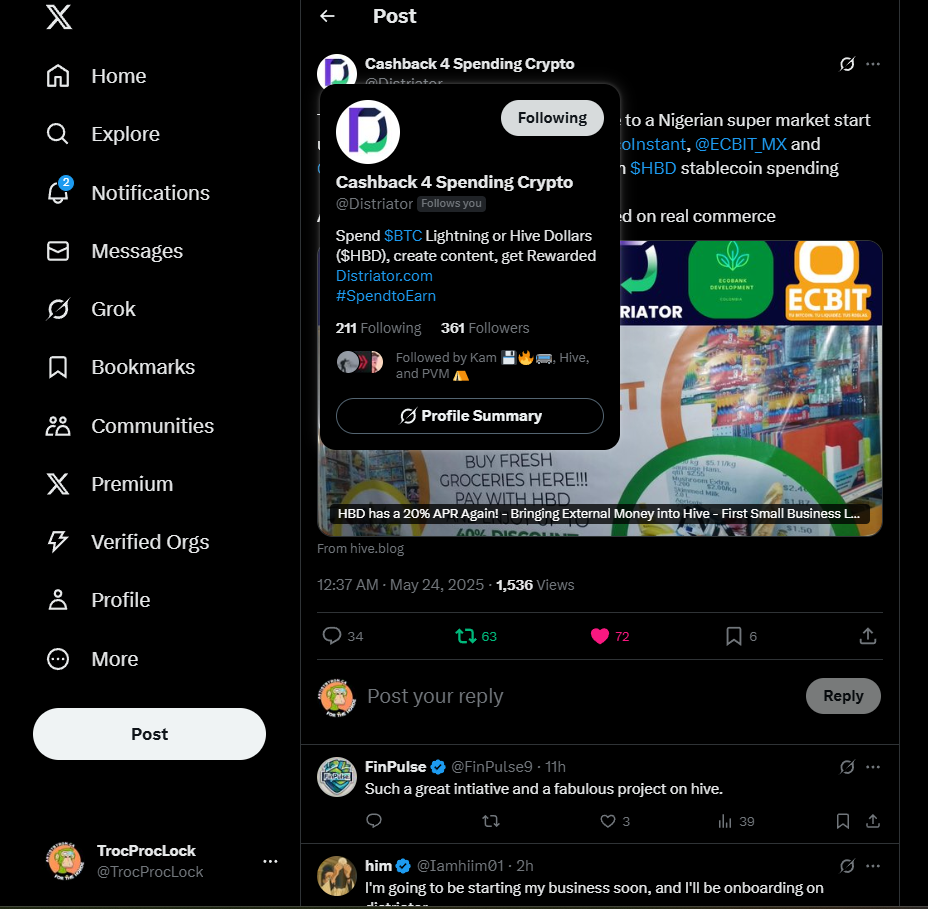Tap the Following button on hover card
The image size is (928, 909).
point(552,118)
